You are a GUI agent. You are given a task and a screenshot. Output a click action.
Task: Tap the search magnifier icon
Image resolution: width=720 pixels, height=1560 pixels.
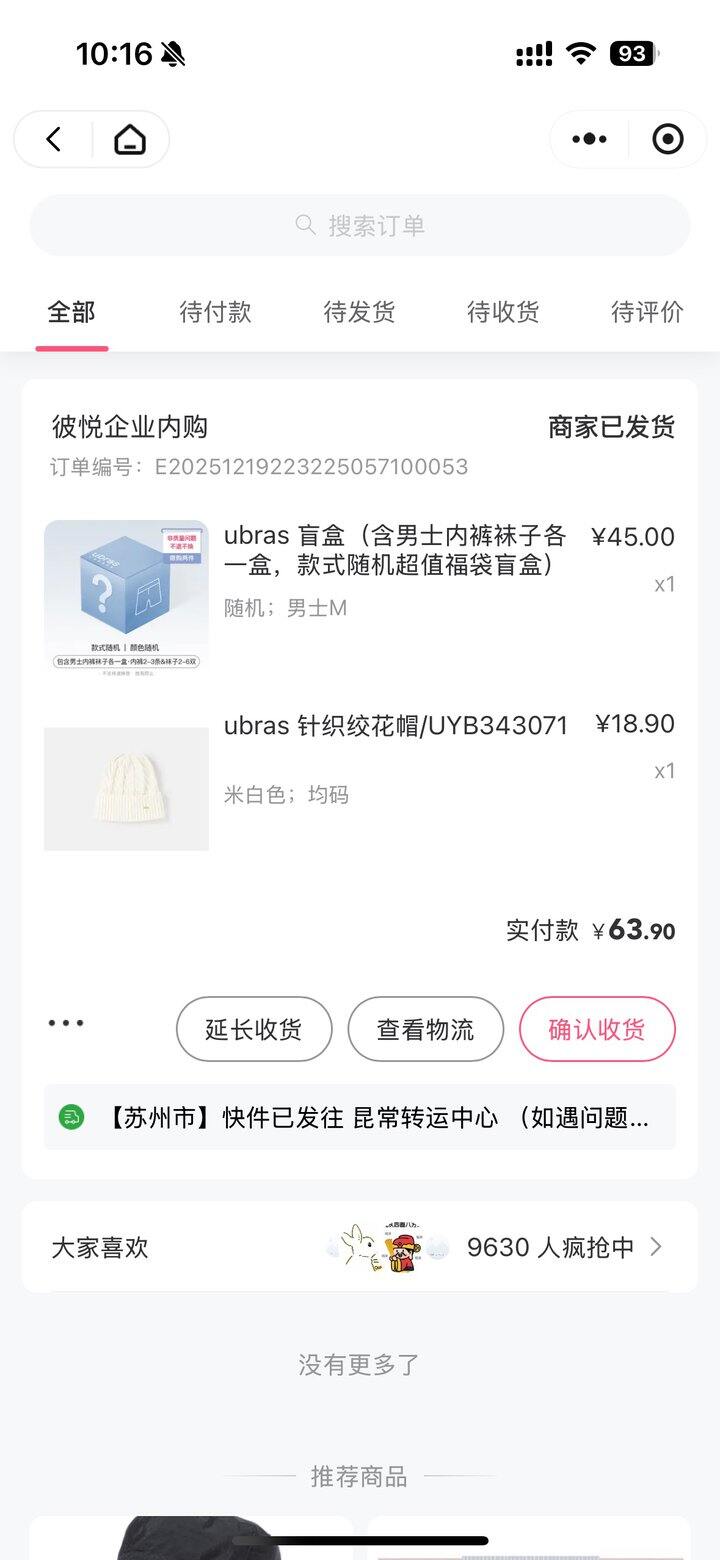304,225
